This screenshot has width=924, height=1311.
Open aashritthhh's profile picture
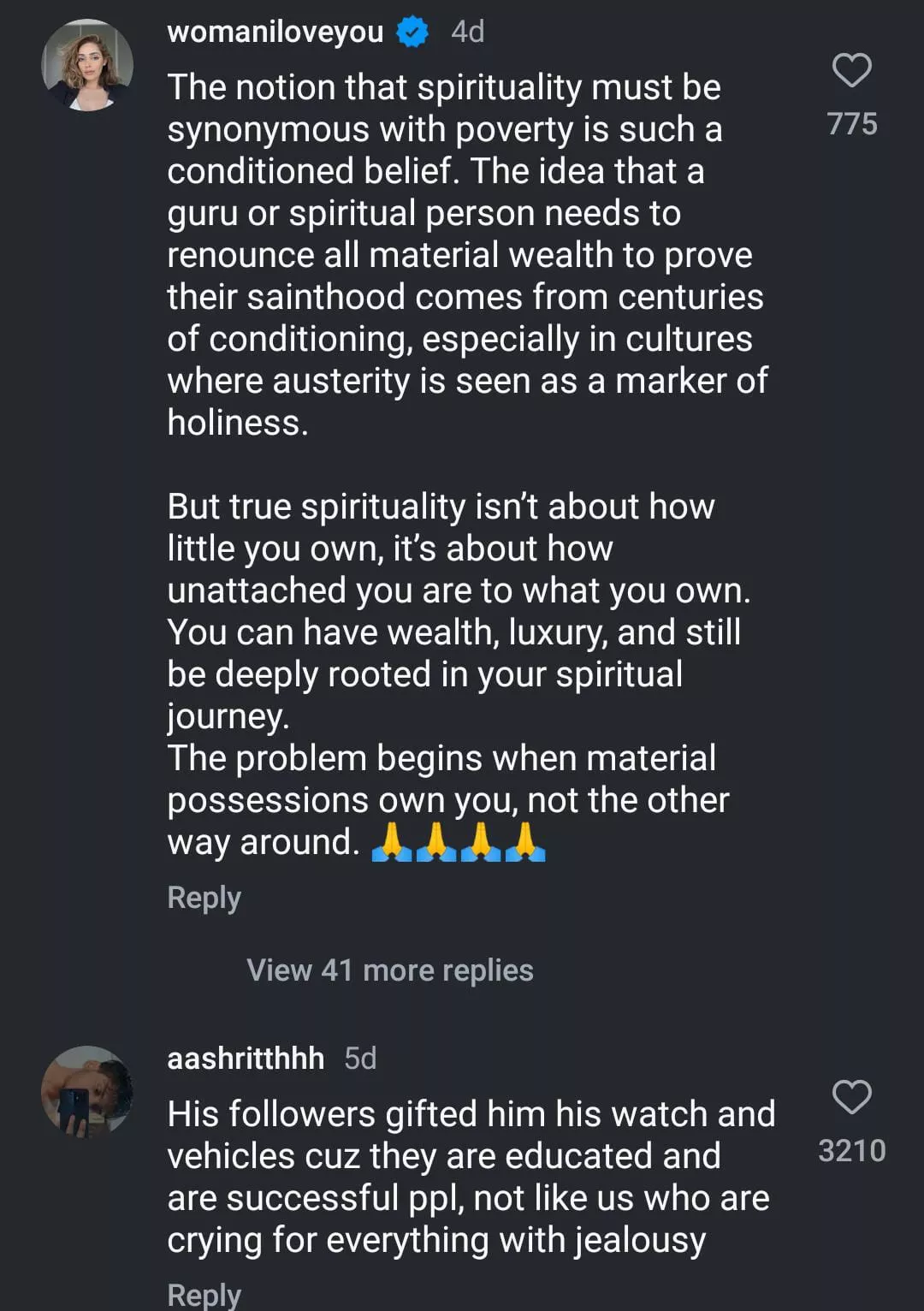coord(87,1091)
